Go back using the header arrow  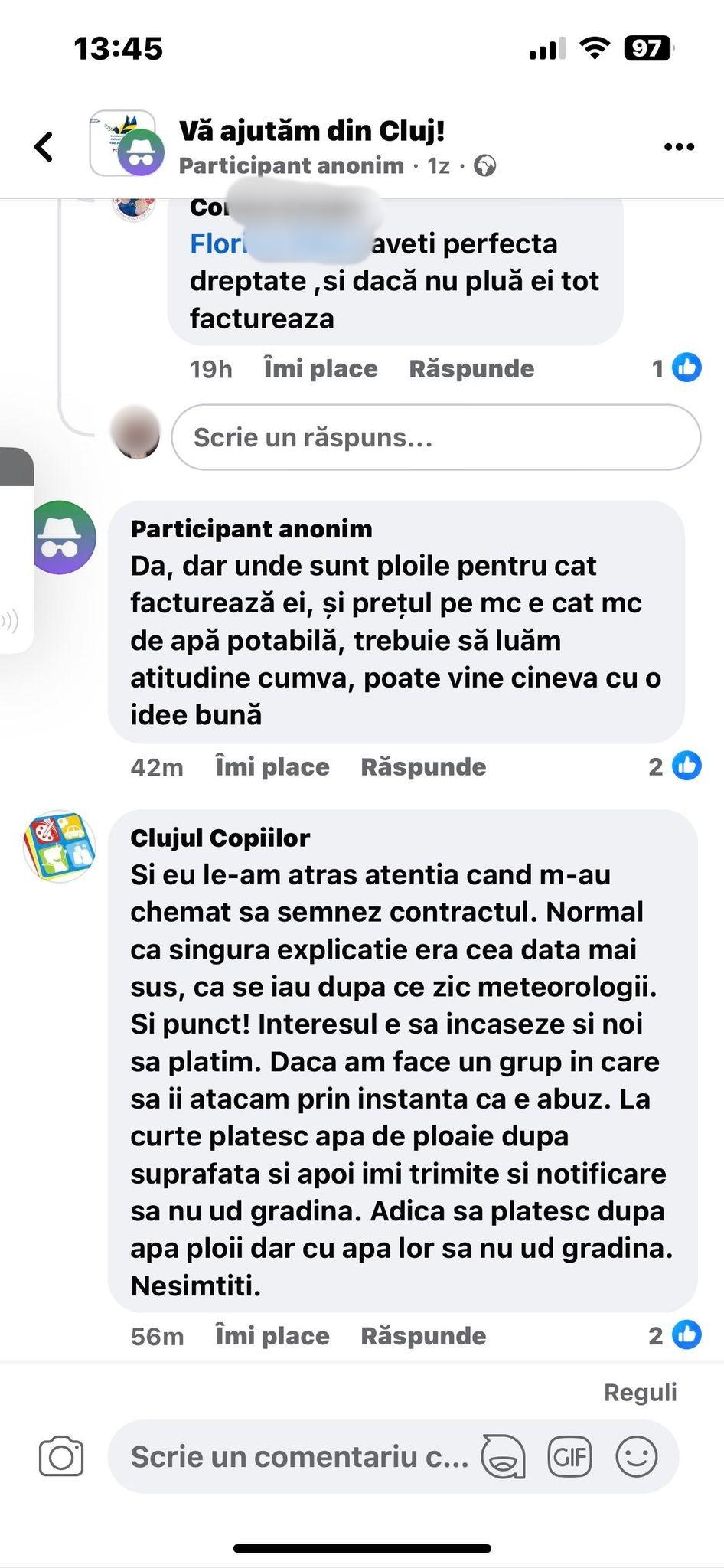click(45, 146)
